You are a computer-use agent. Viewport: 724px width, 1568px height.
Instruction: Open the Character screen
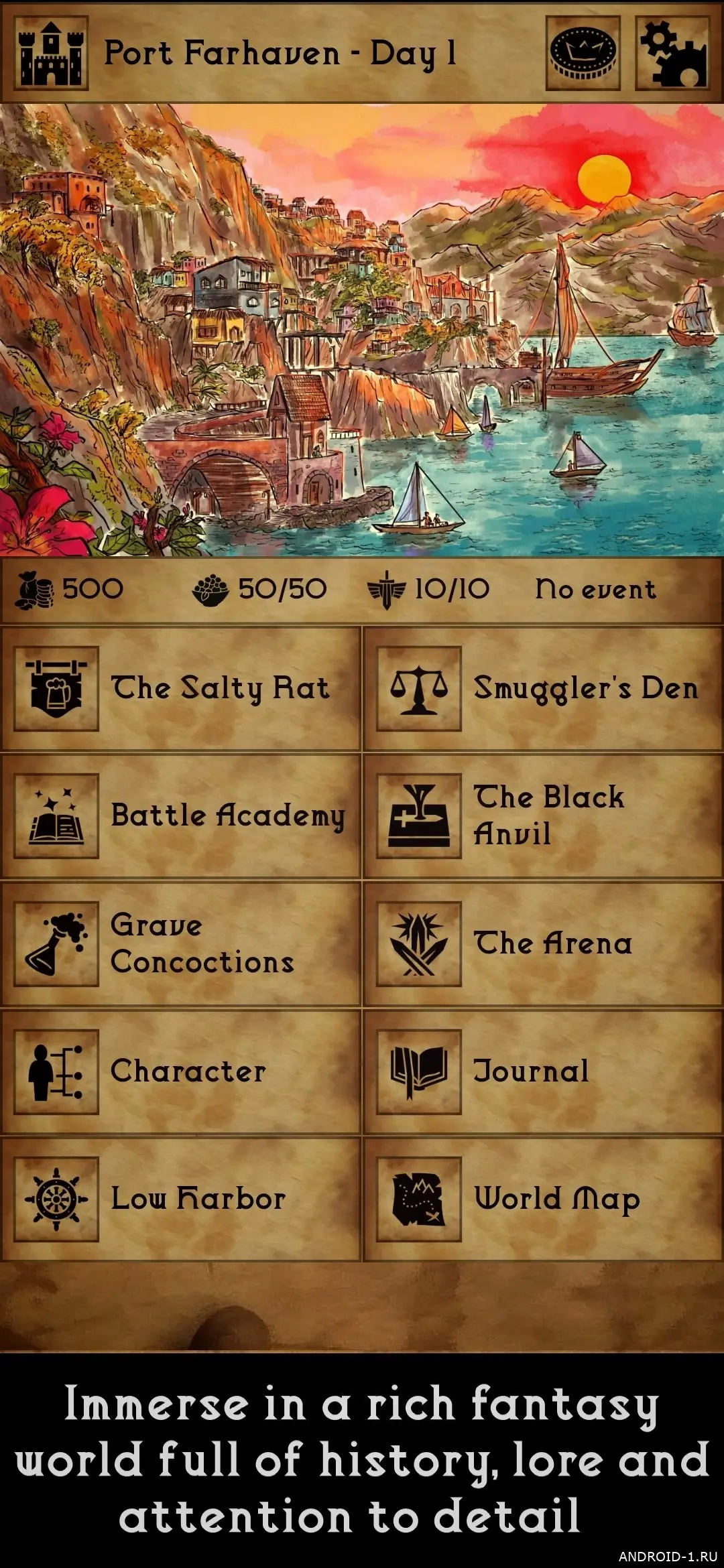(181, 1071)
